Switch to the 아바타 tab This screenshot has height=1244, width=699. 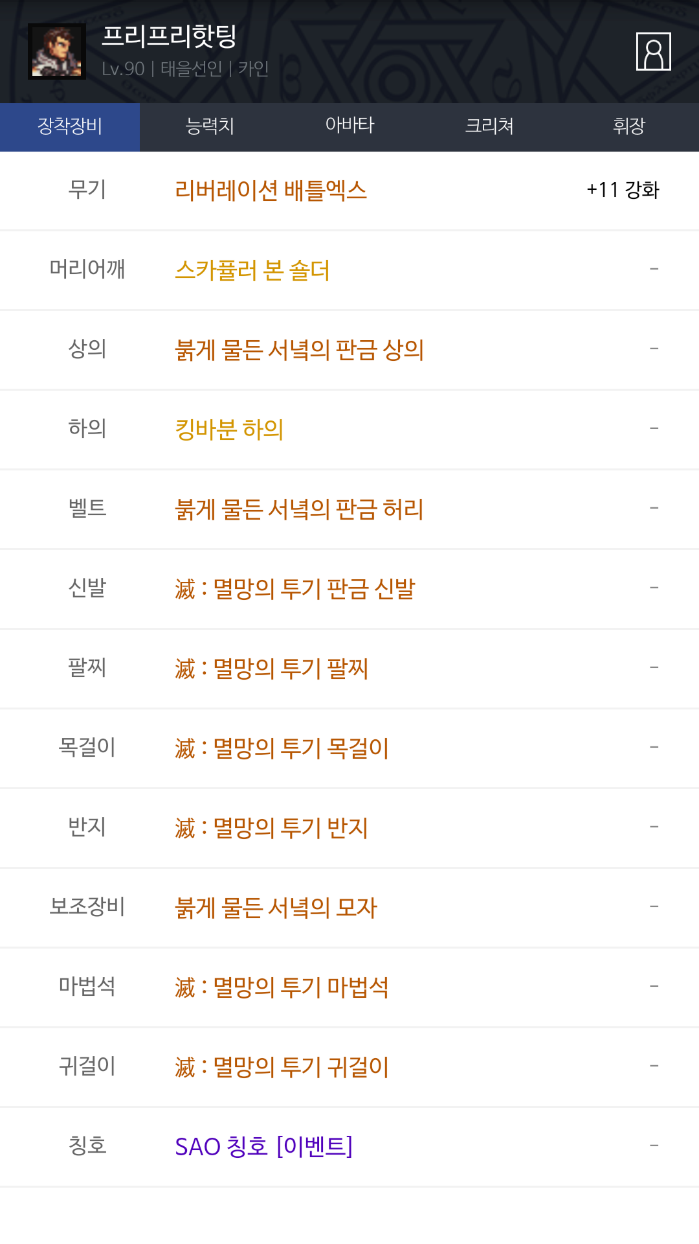click(349, 126)
